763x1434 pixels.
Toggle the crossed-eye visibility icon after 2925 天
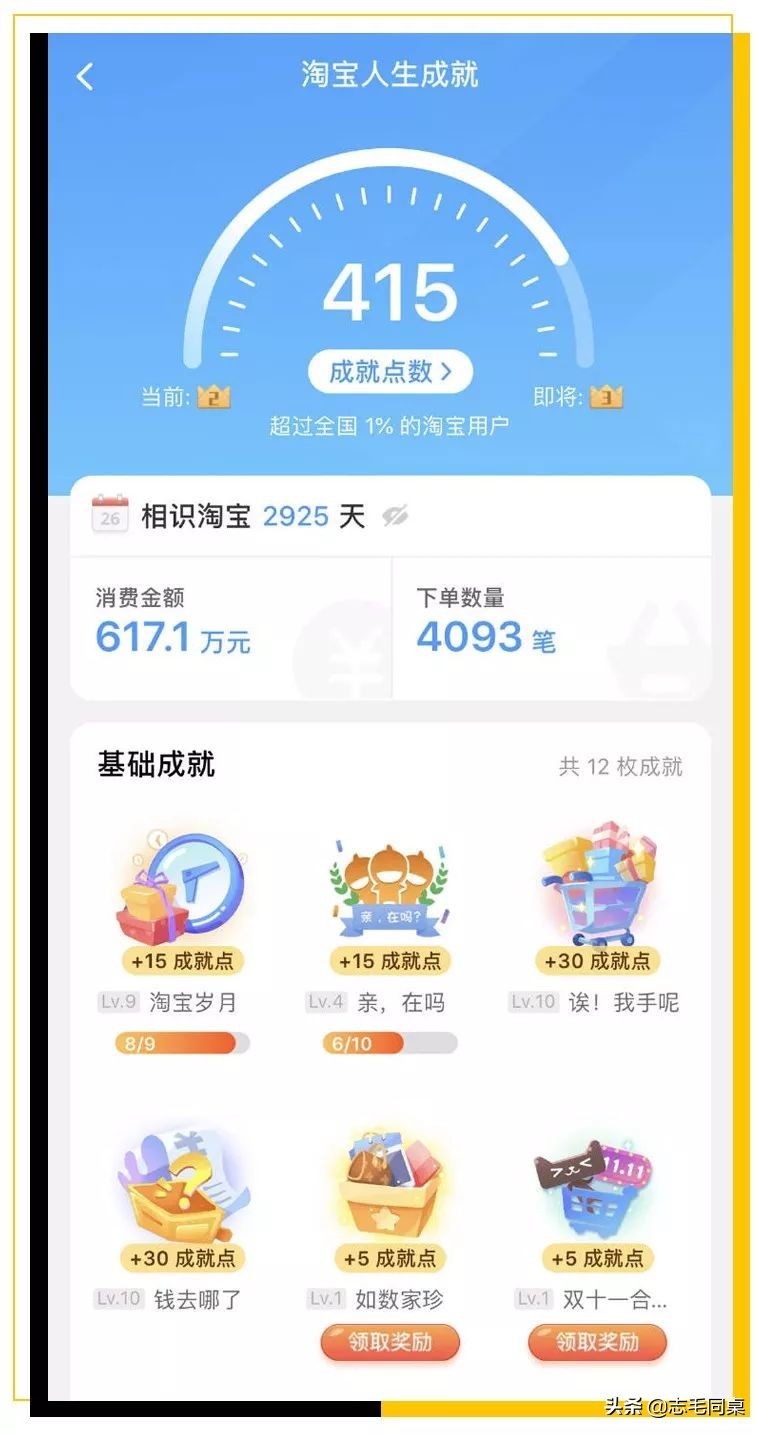(x=397, y=516)
